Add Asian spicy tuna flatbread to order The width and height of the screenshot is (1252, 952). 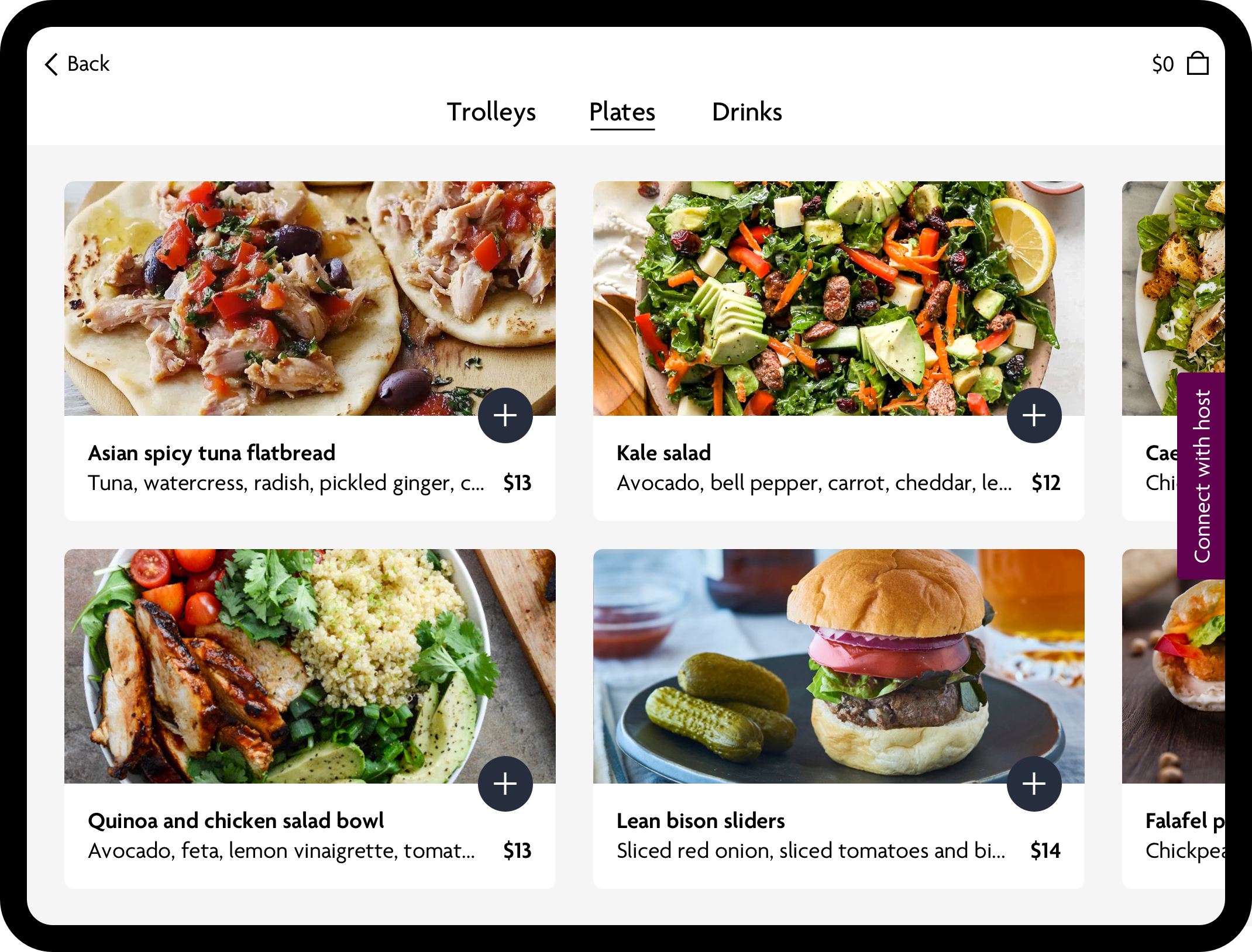pyautogui.click(x=505, y=416)
